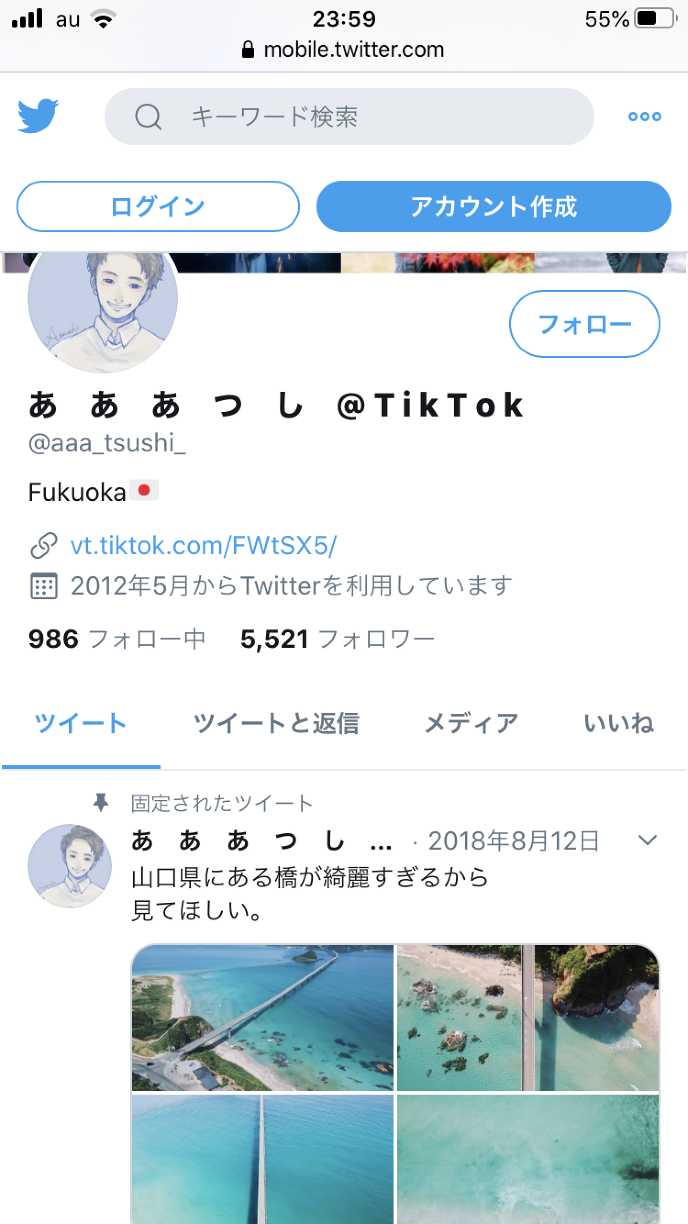Open the bridge aerial photo at top left

tap(263, 1017)
